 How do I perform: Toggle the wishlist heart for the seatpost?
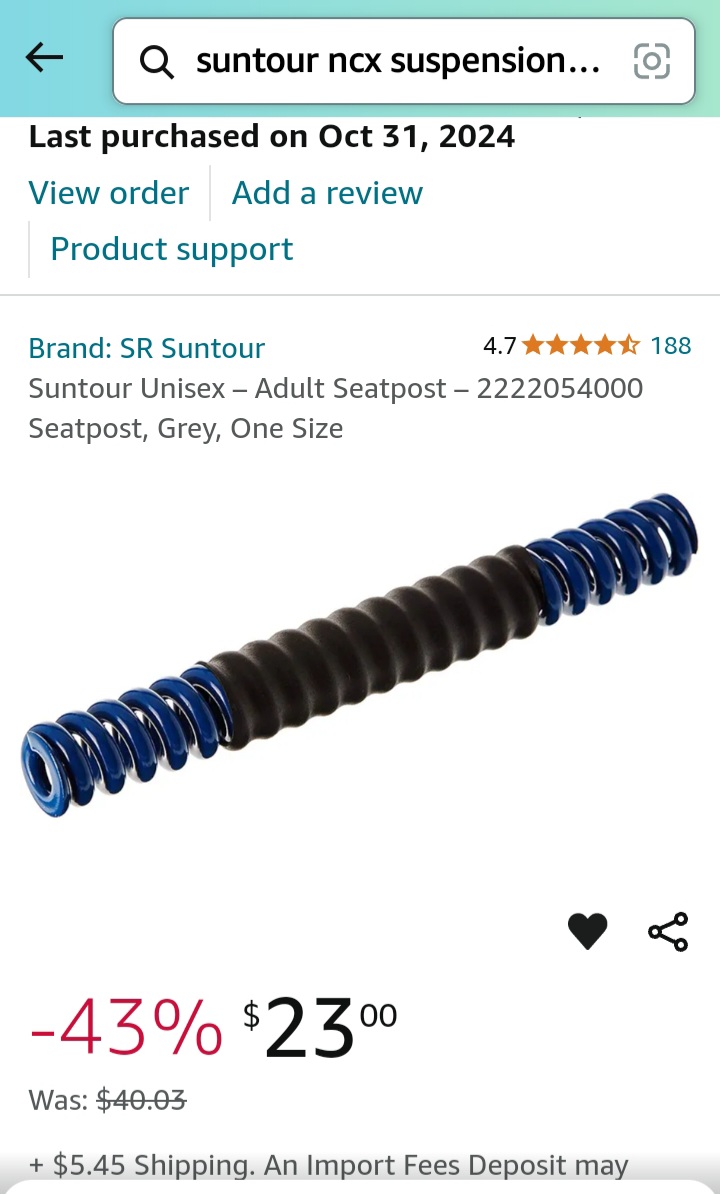tap(587, 930)
